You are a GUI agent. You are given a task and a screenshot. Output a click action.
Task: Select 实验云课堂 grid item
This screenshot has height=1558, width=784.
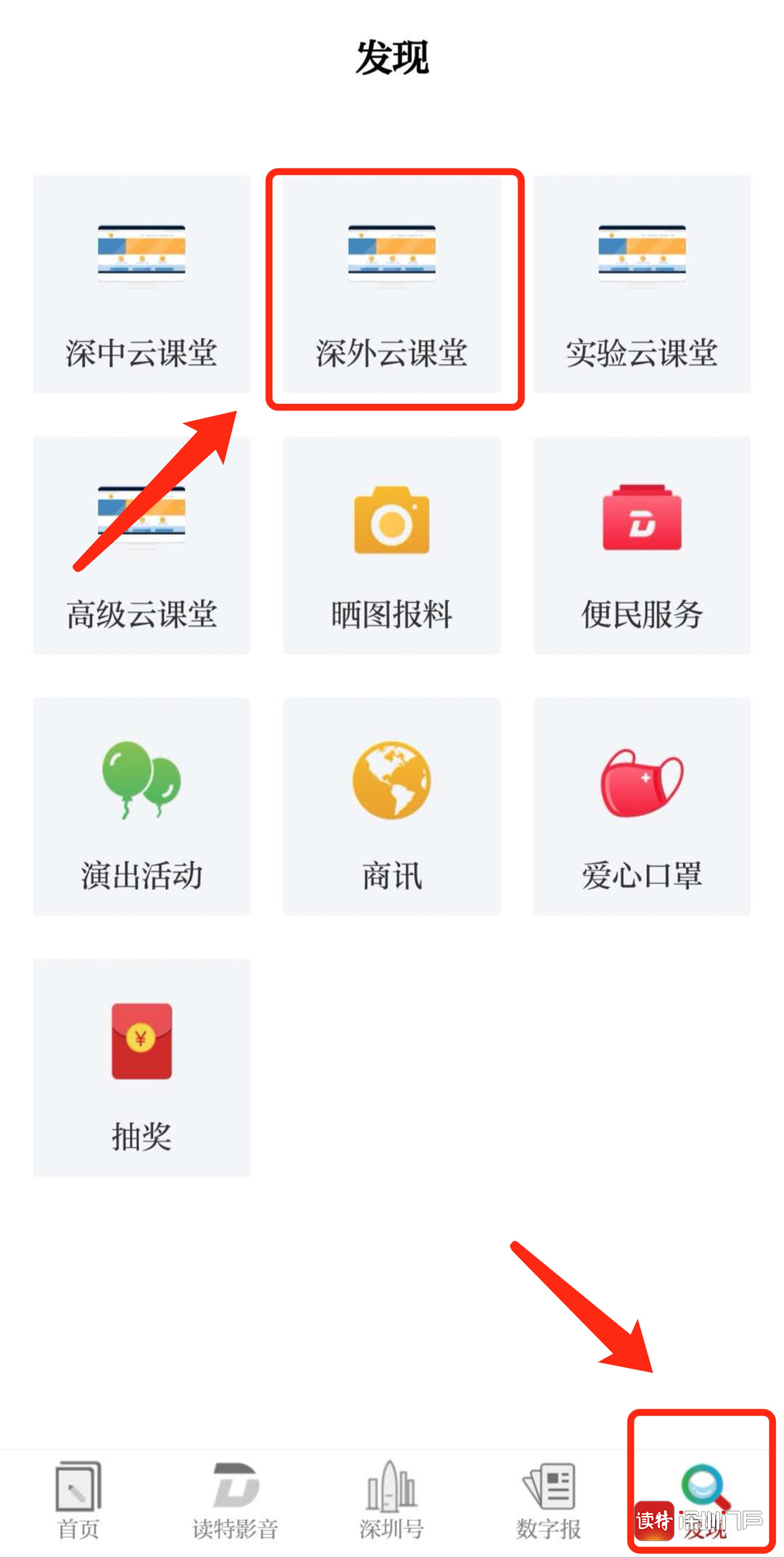pos(642,284)
